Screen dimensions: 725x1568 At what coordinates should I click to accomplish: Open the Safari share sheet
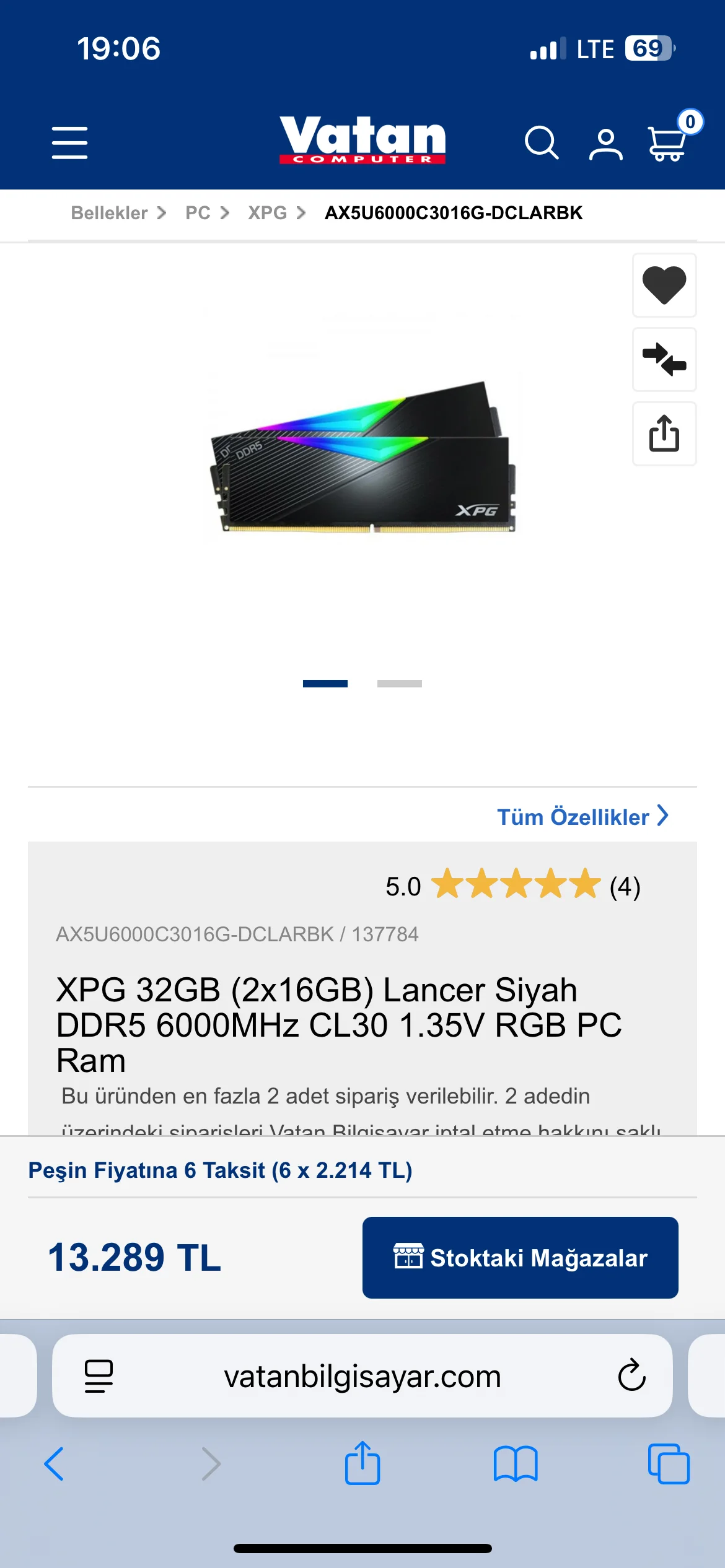tap(362, 1464)
